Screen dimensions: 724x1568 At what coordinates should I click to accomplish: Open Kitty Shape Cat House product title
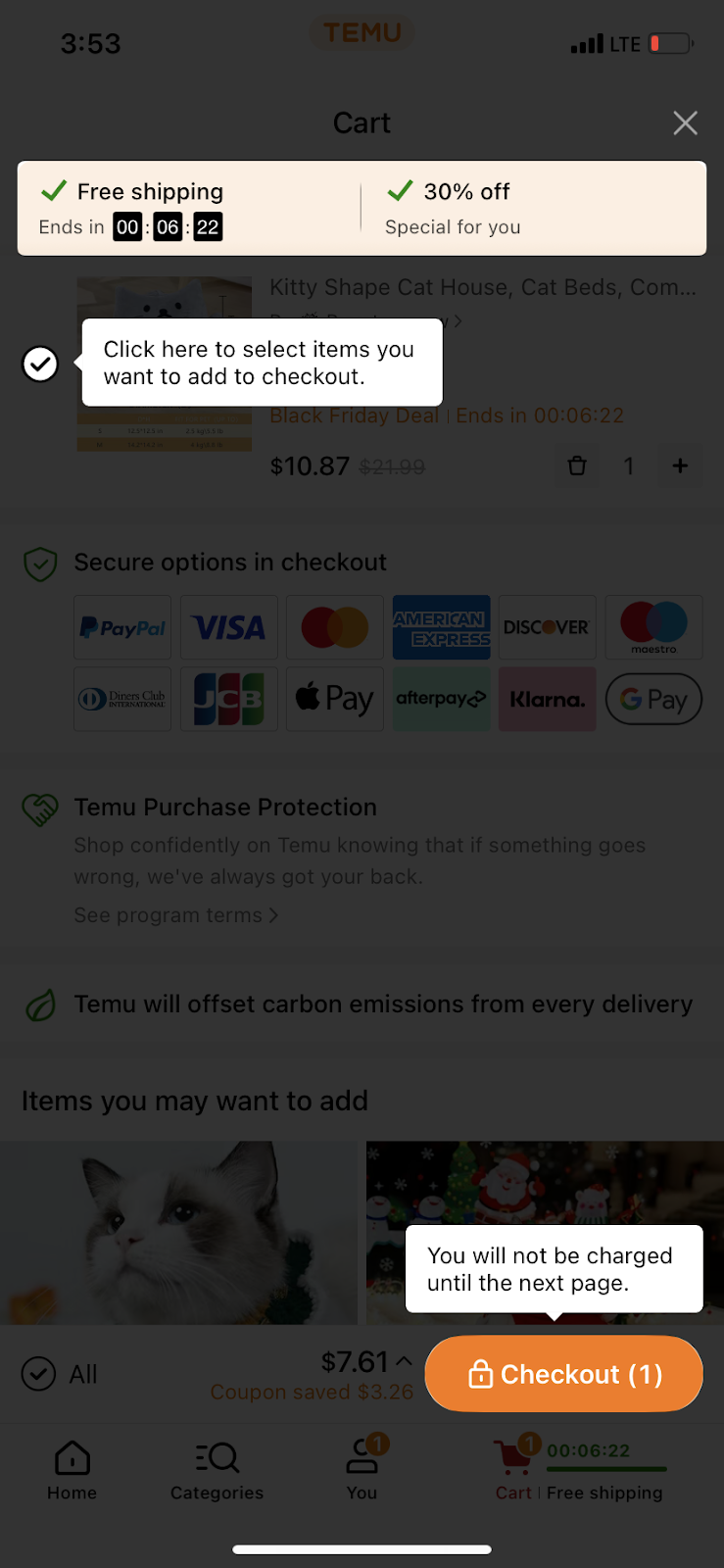[x=483, y=287]
